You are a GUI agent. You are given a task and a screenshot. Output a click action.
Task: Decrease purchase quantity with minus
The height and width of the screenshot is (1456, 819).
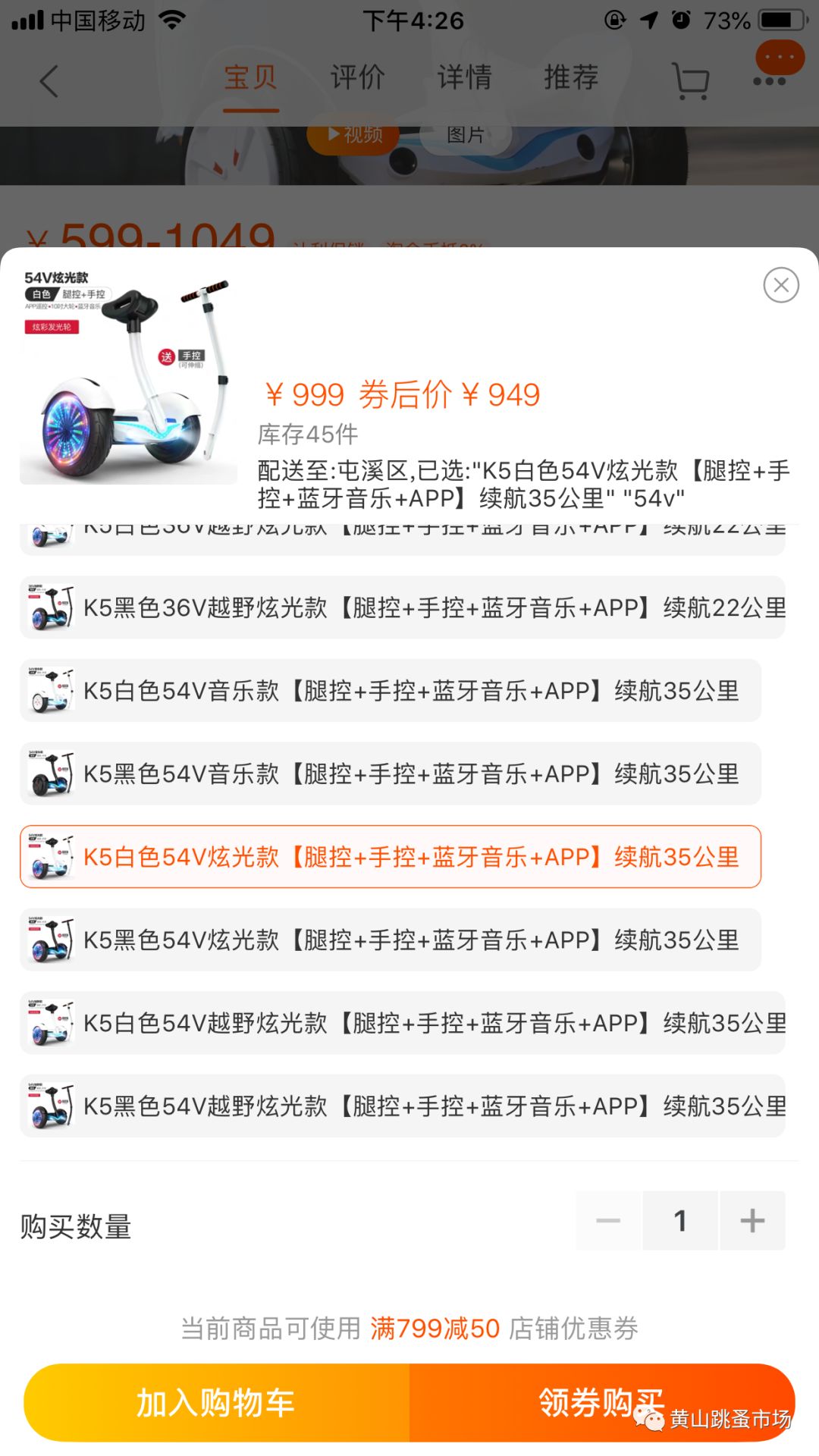(608, 1221)
